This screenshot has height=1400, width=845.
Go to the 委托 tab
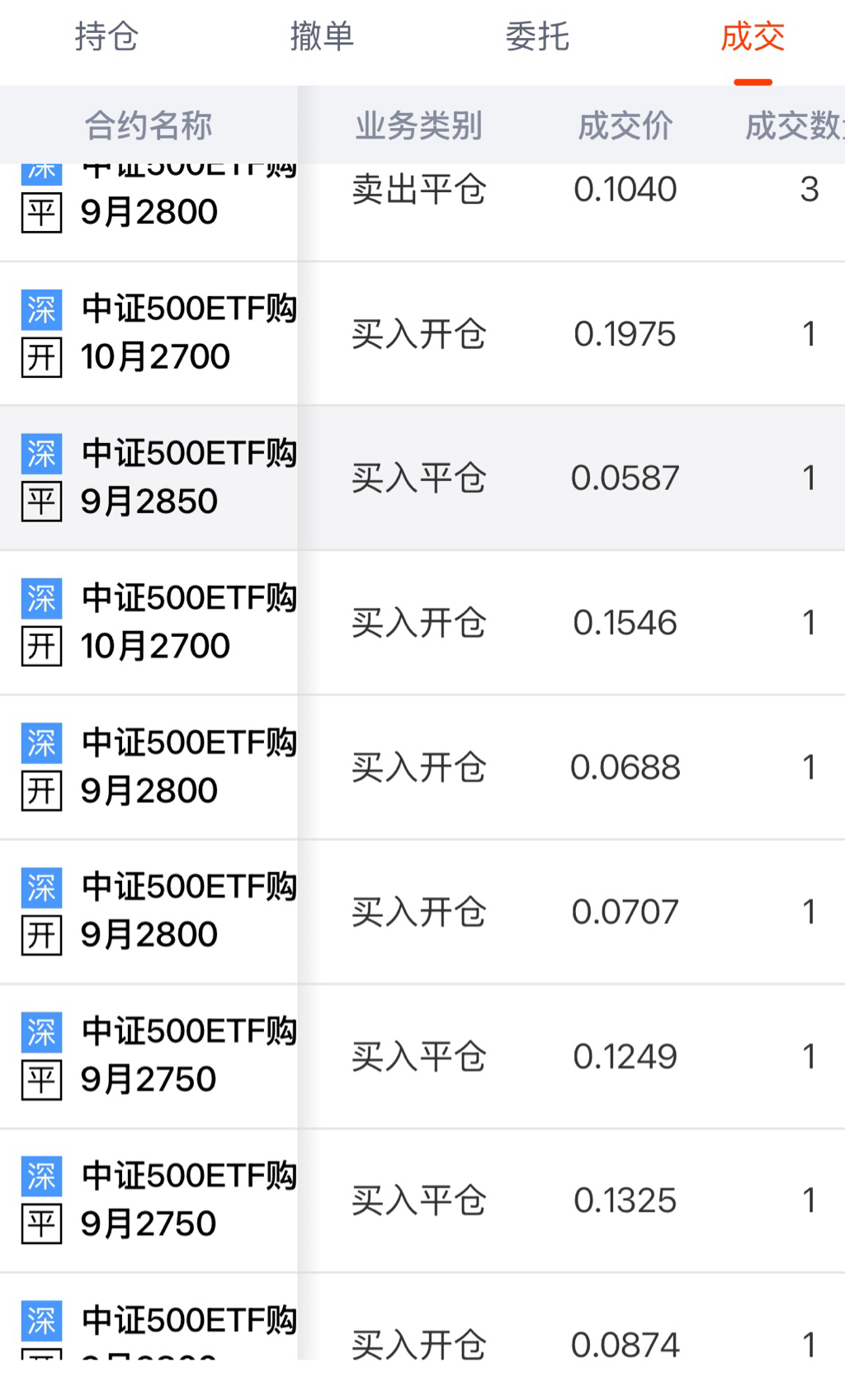pyautogui.click(x=537, y=37)
